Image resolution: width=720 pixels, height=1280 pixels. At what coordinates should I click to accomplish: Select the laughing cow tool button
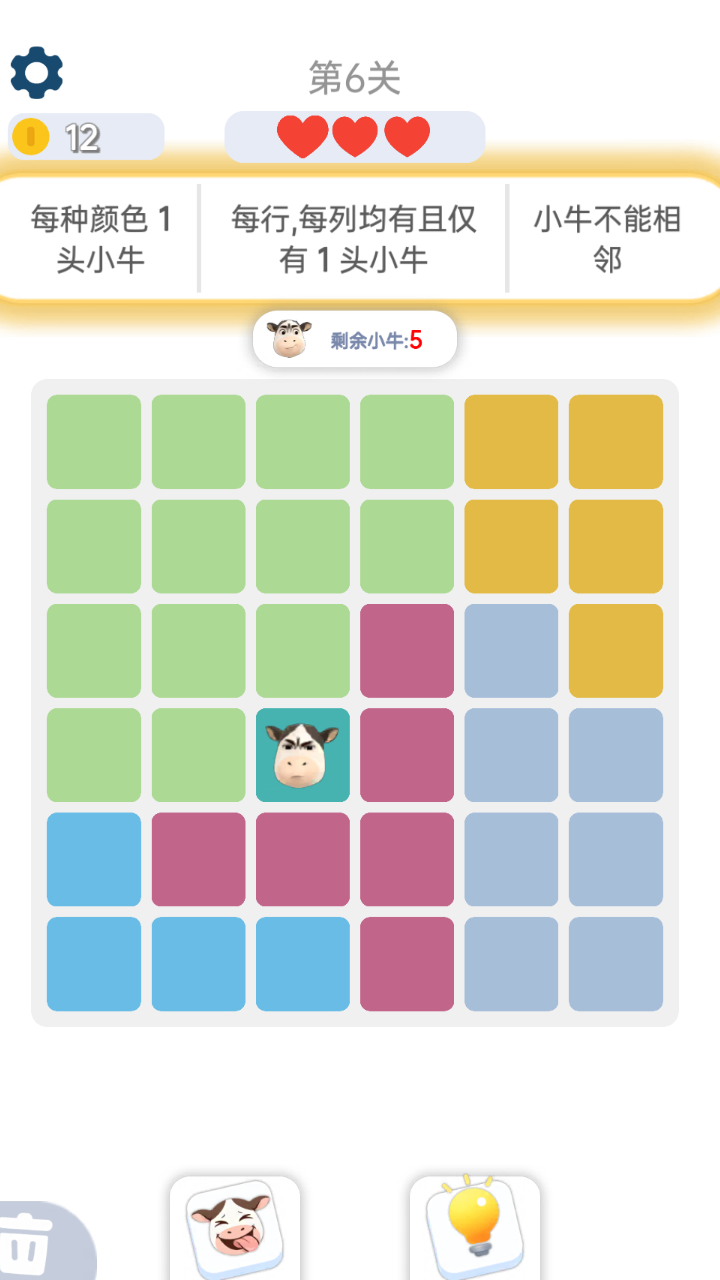click(235, 1226)
